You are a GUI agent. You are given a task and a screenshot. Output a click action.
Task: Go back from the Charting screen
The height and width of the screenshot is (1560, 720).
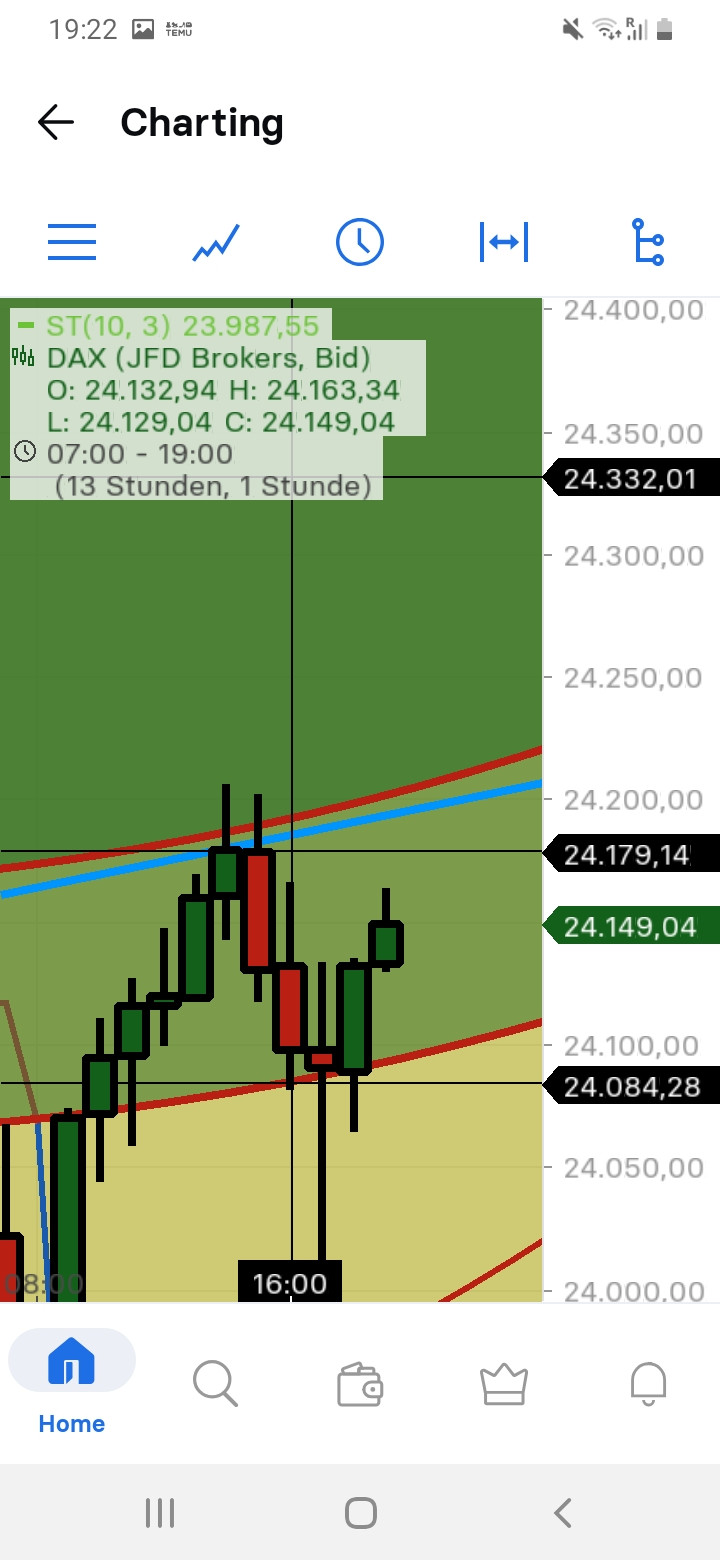[56, 123]
